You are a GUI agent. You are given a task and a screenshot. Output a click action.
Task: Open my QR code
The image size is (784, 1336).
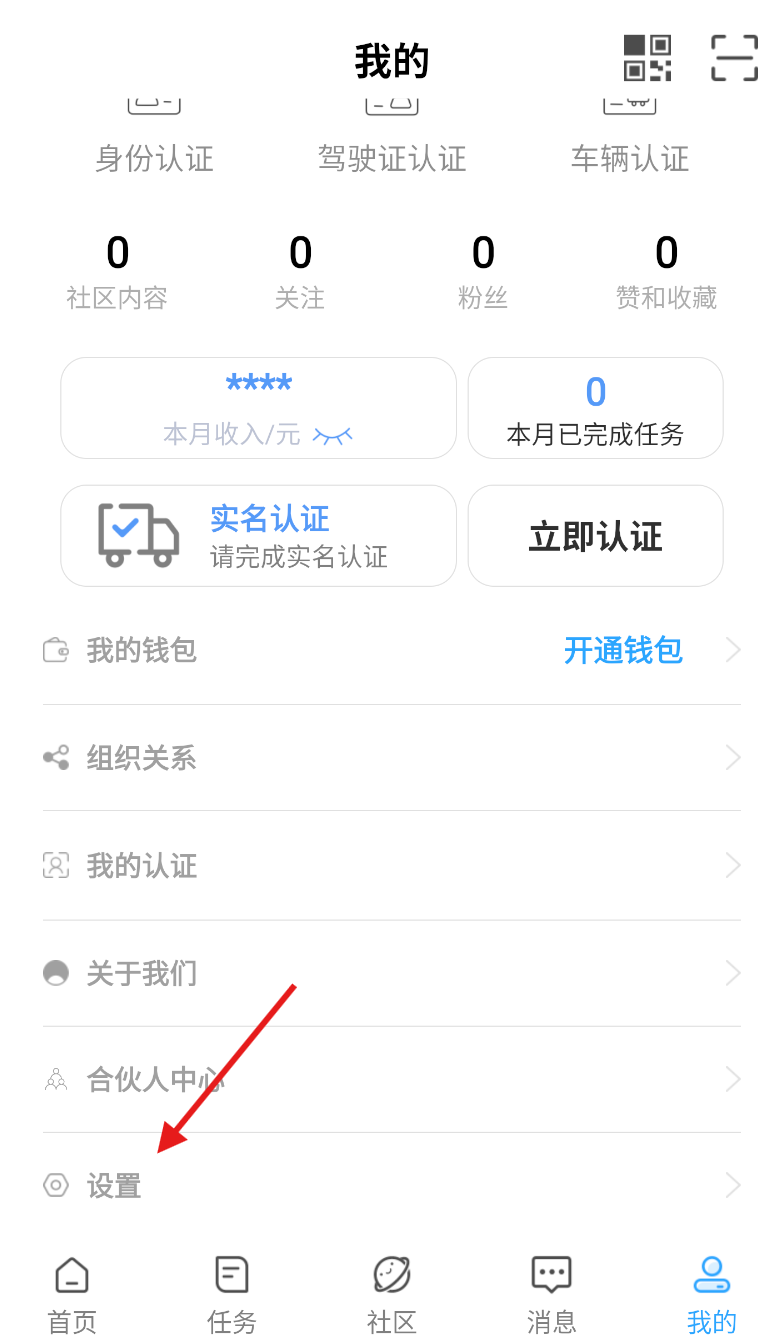click(x=647, y=58)
